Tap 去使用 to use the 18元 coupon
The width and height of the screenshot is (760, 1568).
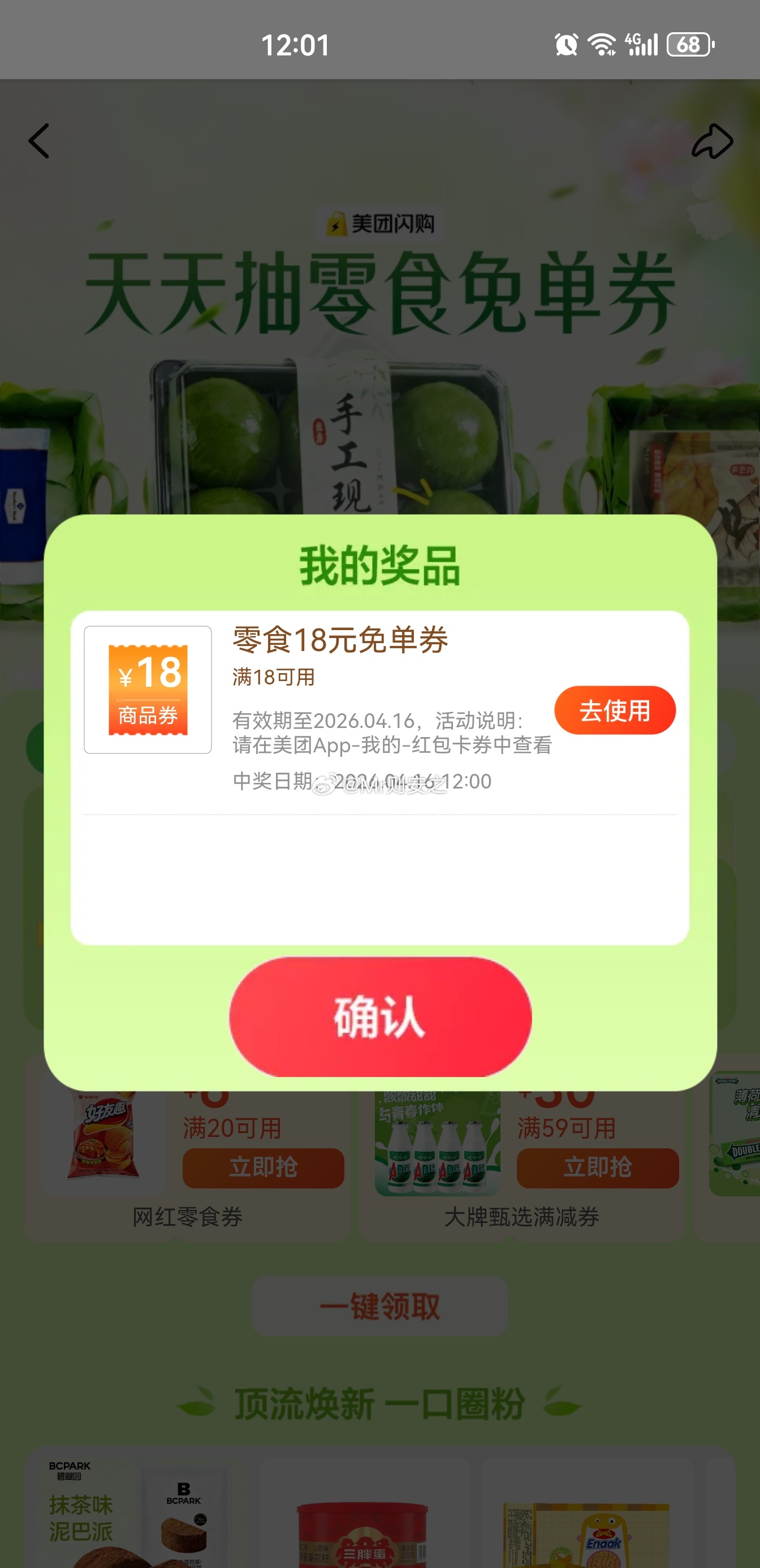(615, 710)
